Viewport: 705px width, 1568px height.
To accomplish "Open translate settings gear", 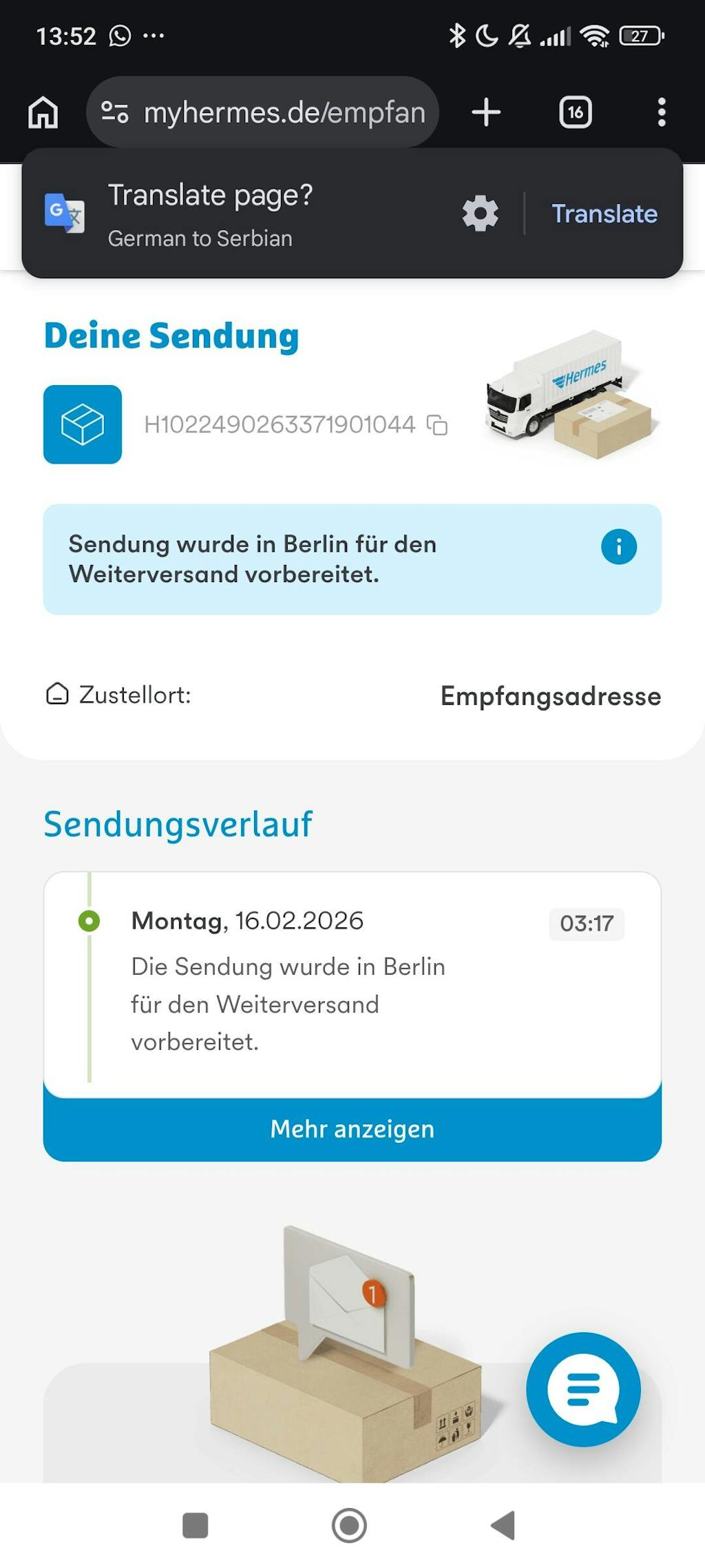I will pyautogui.click(x=480, y=214).
